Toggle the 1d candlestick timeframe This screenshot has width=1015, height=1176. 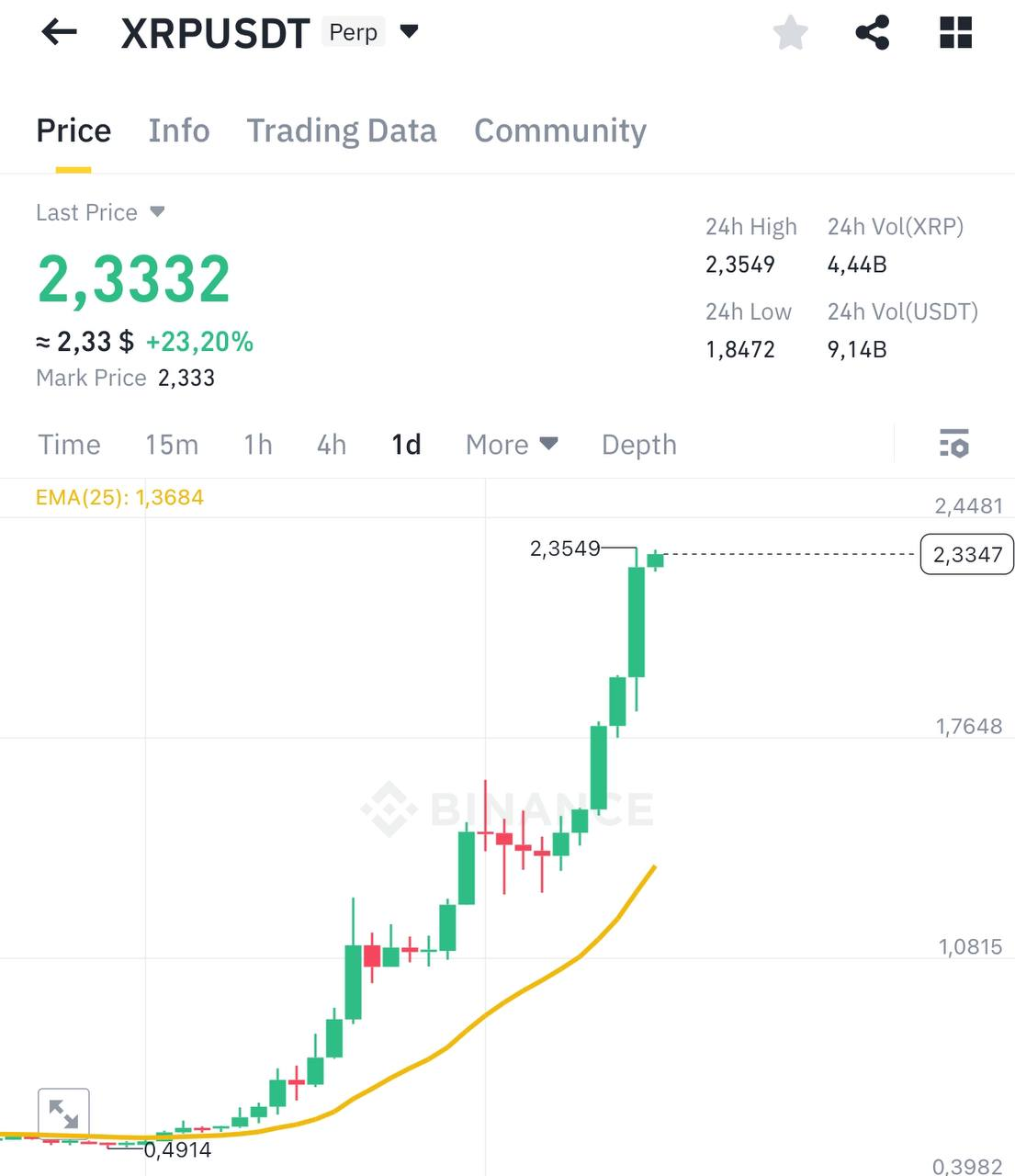point(404,445)
